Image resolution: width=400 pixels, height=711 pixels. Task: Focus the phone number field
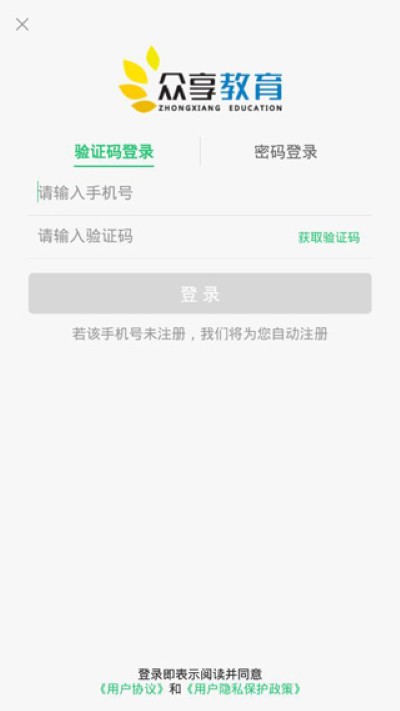coord(200,194)
